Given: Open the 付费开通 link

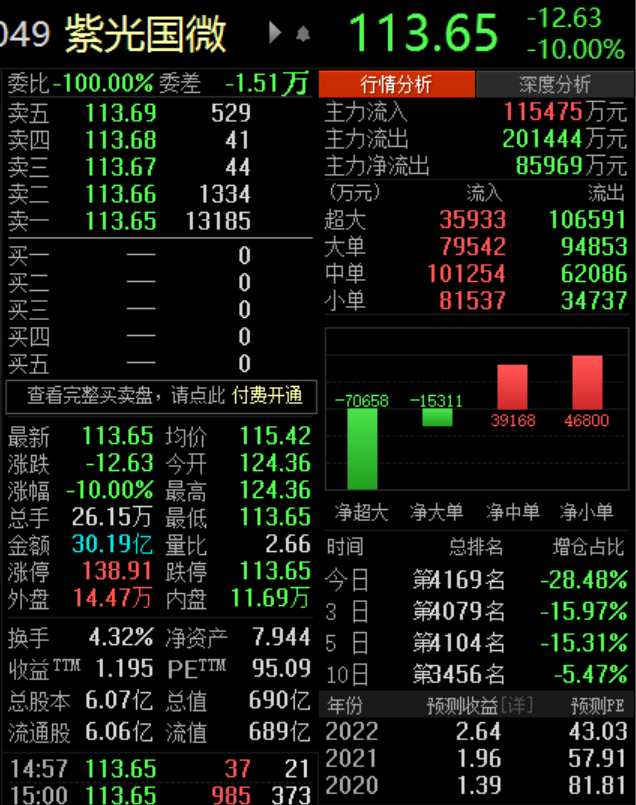Looking at the screenshot, I should [267, 396].
